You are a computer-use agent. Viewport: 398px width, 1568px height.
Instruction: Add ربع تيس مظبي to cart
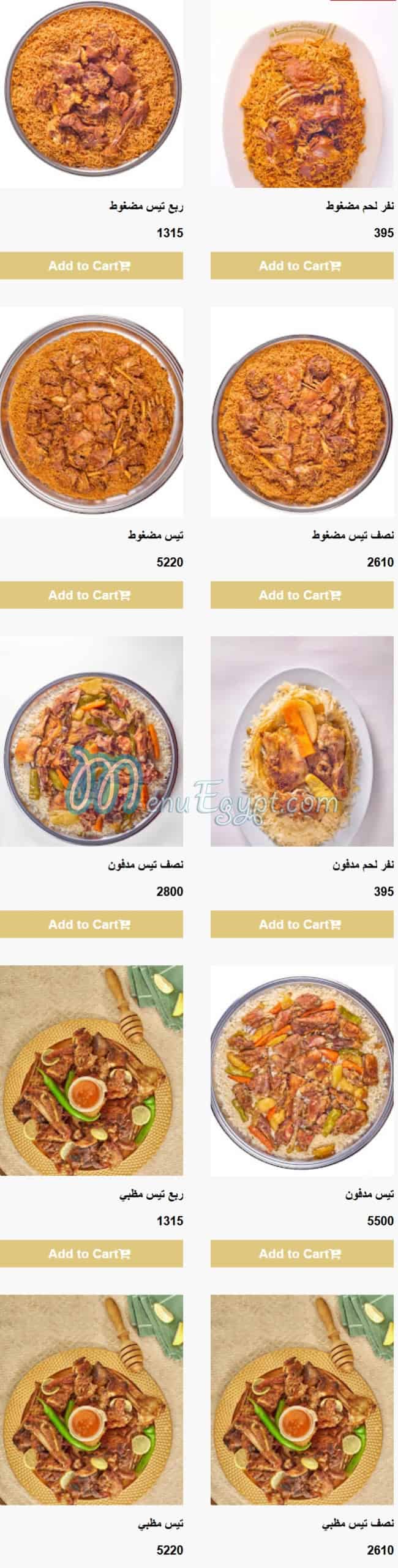click(x=91, y=1254)
